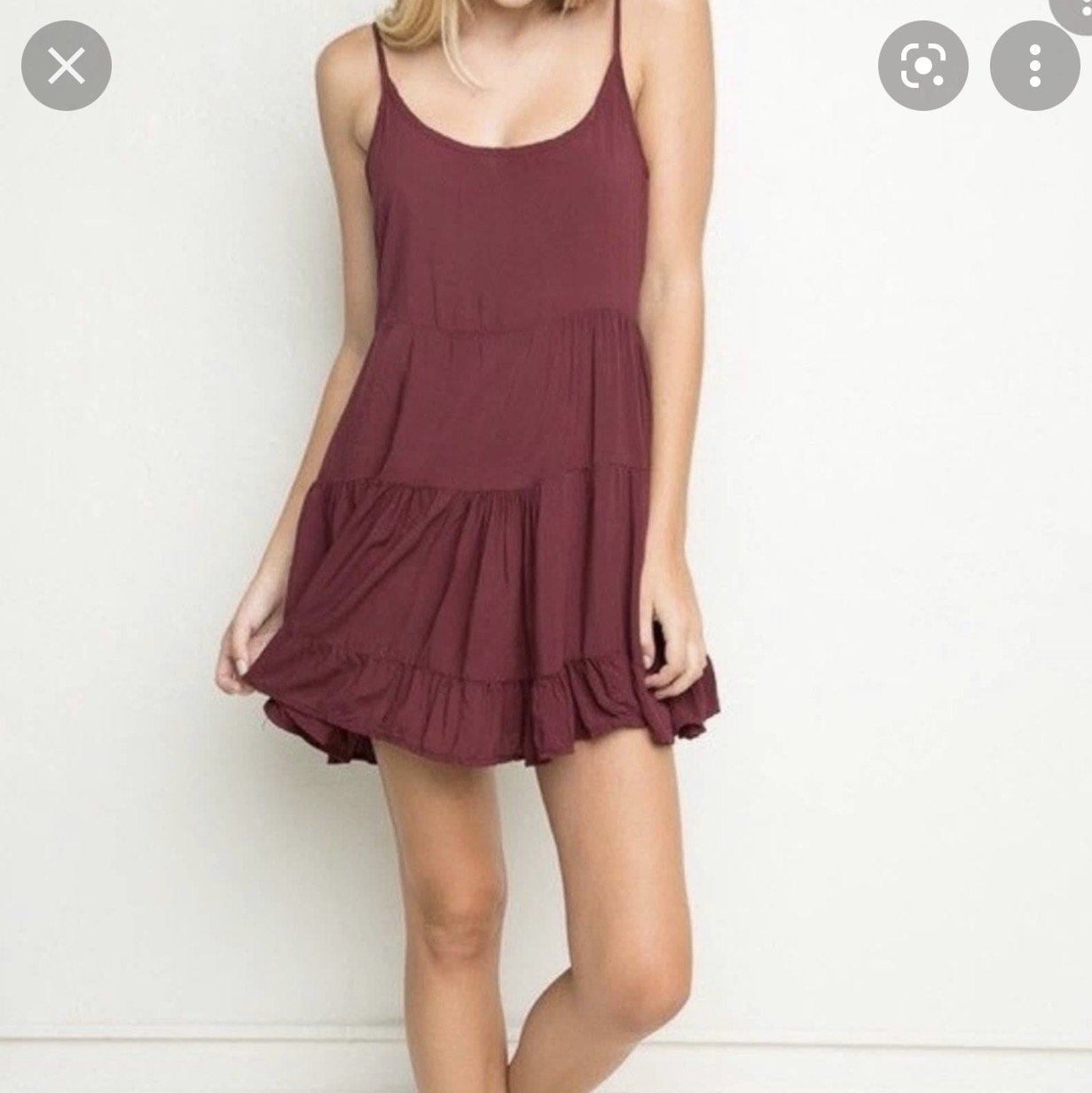This screenshot has width=1092, height=1093.
Task: Close the image viewer
Action: (x=67, y=66)
